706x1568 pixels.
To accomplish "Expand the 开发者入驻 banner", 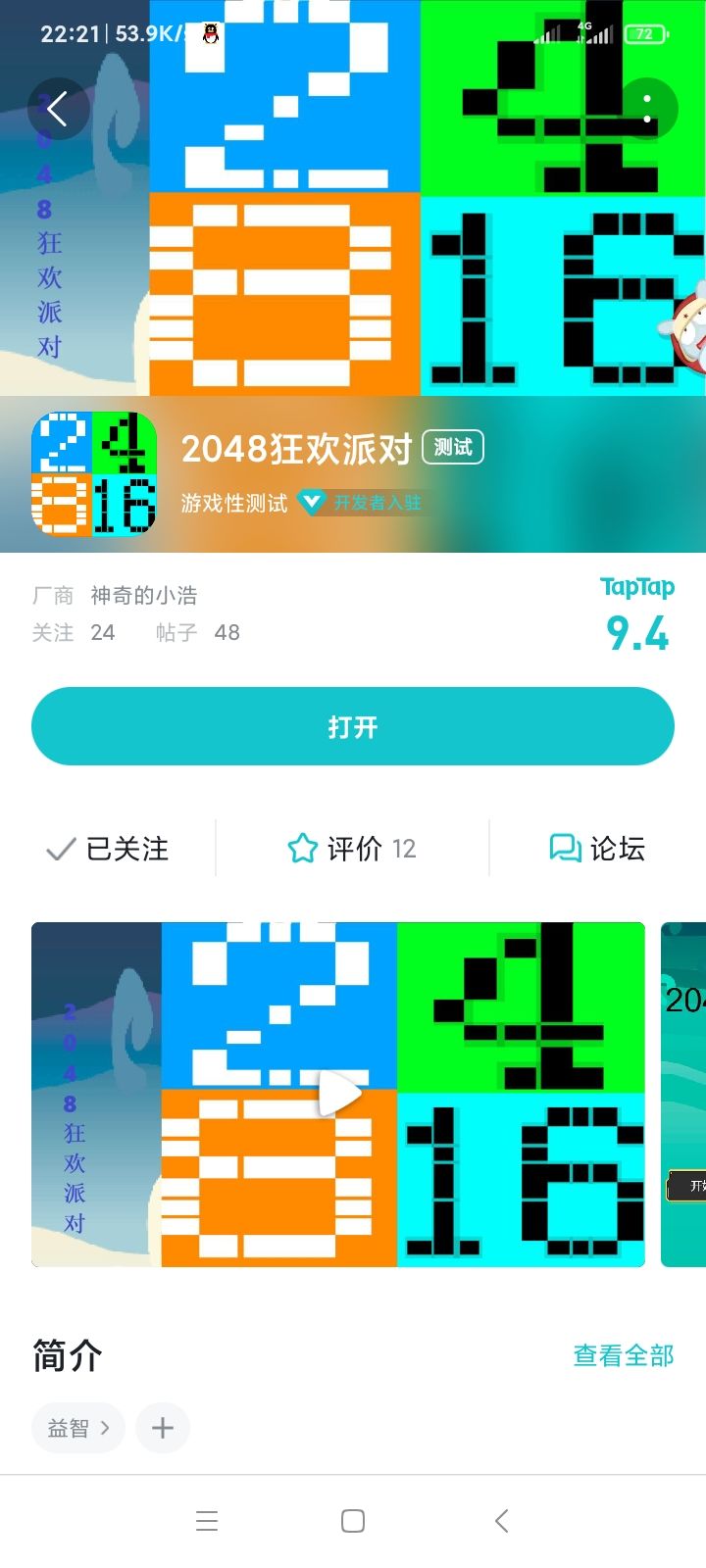I will coord(363,502).
